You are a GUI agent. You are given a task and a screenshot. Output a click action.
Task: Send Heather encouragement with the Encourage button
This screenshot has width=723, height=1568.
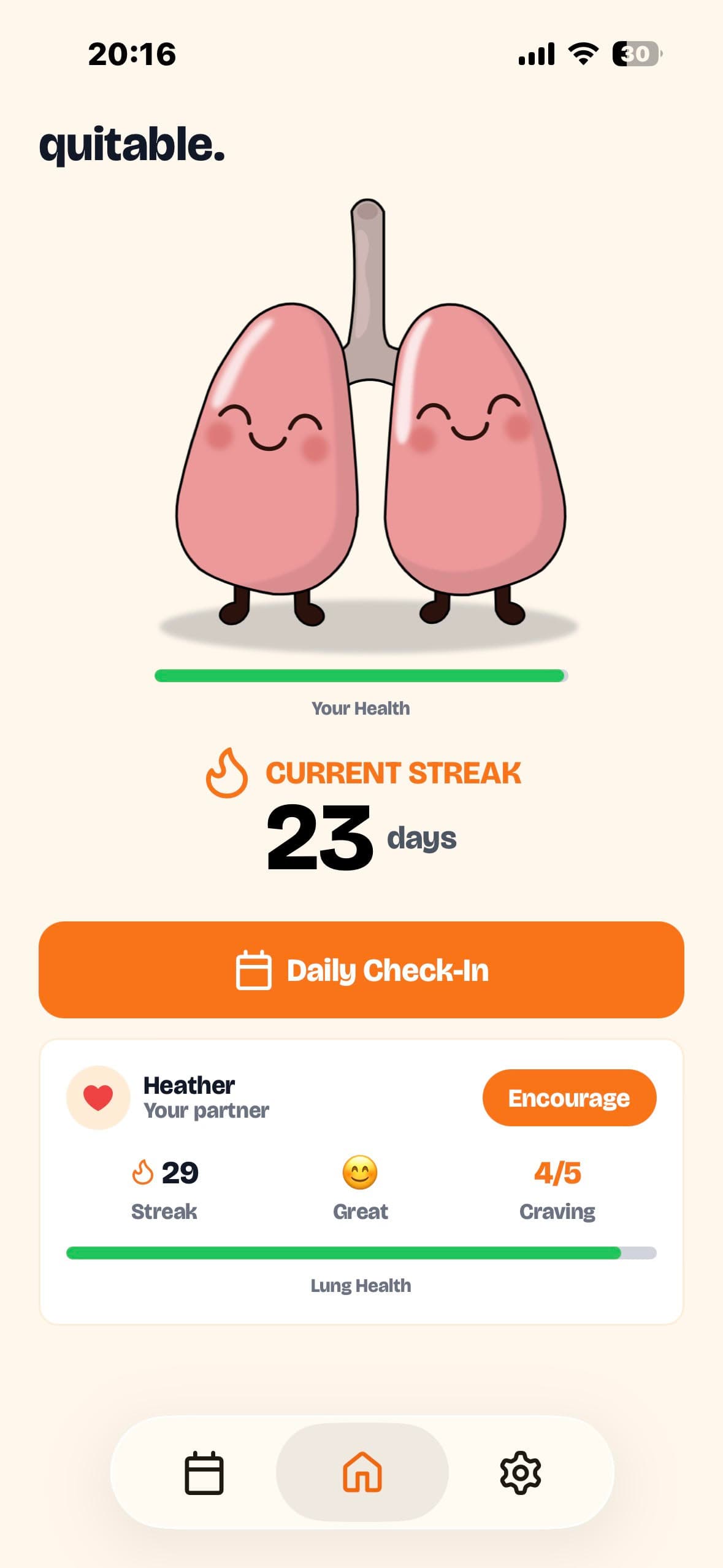(568, 1097)
